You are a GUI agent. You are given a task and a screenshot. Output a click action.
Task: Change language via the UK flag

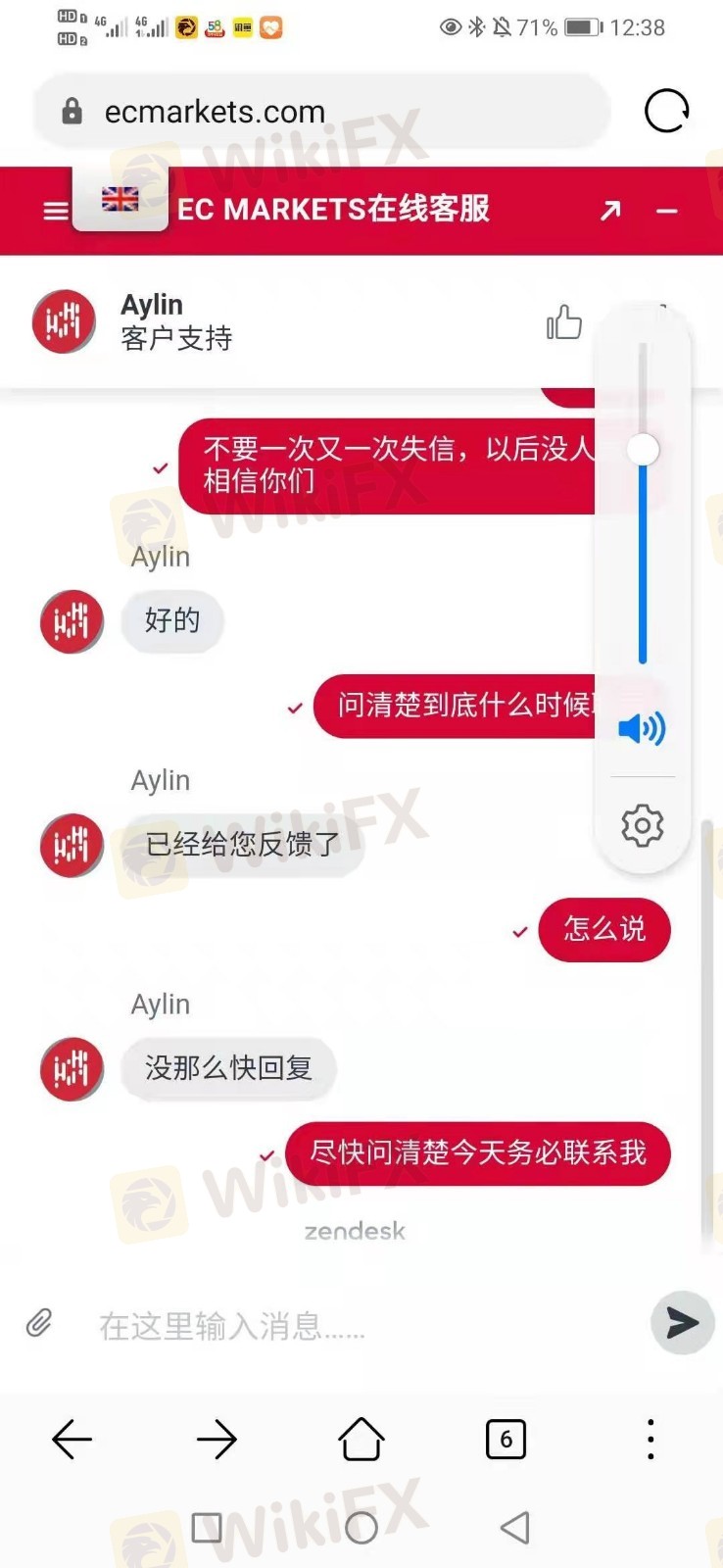point(120,199)
